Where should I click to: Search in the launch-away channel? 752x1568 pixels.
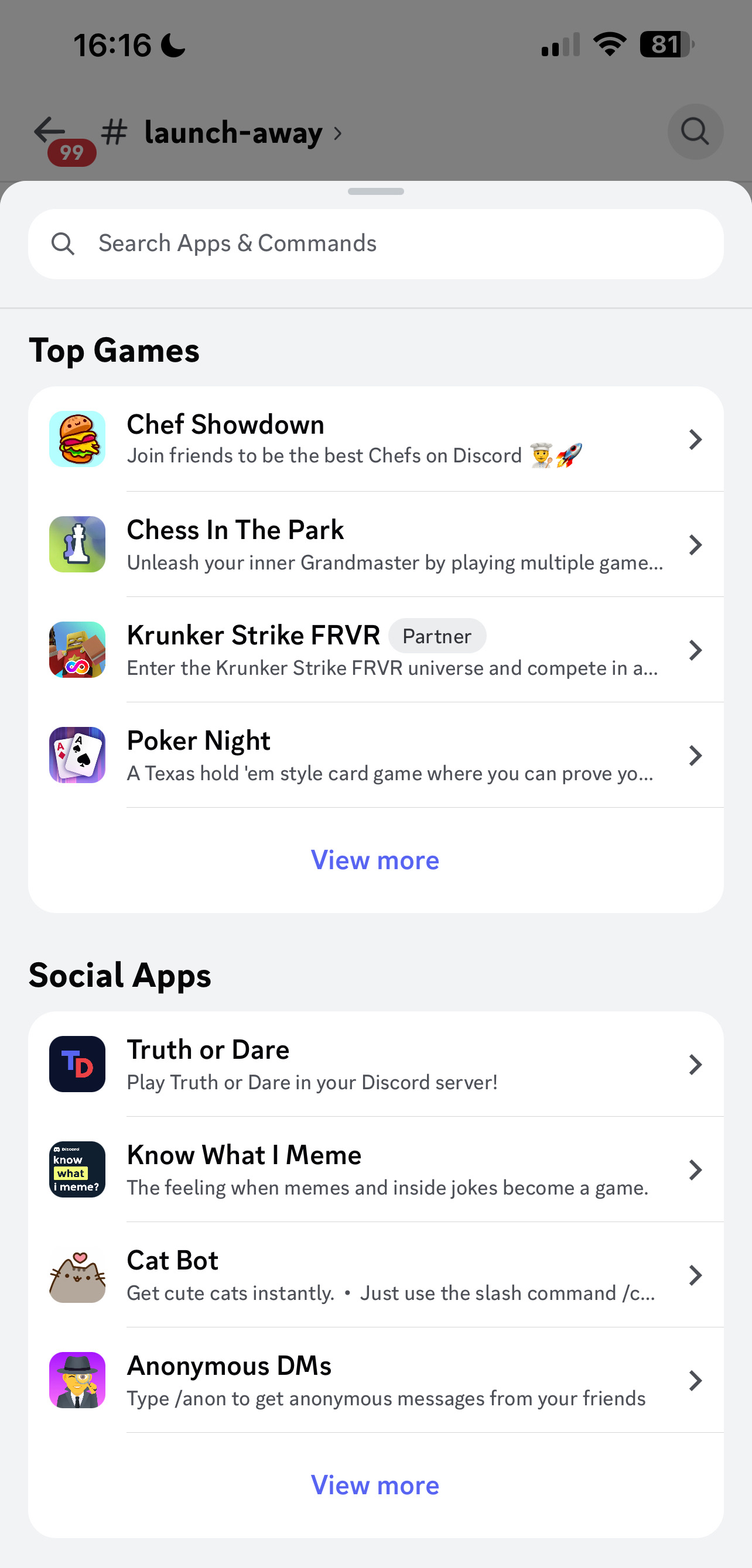pyautogui.click(x=695, y=132)
